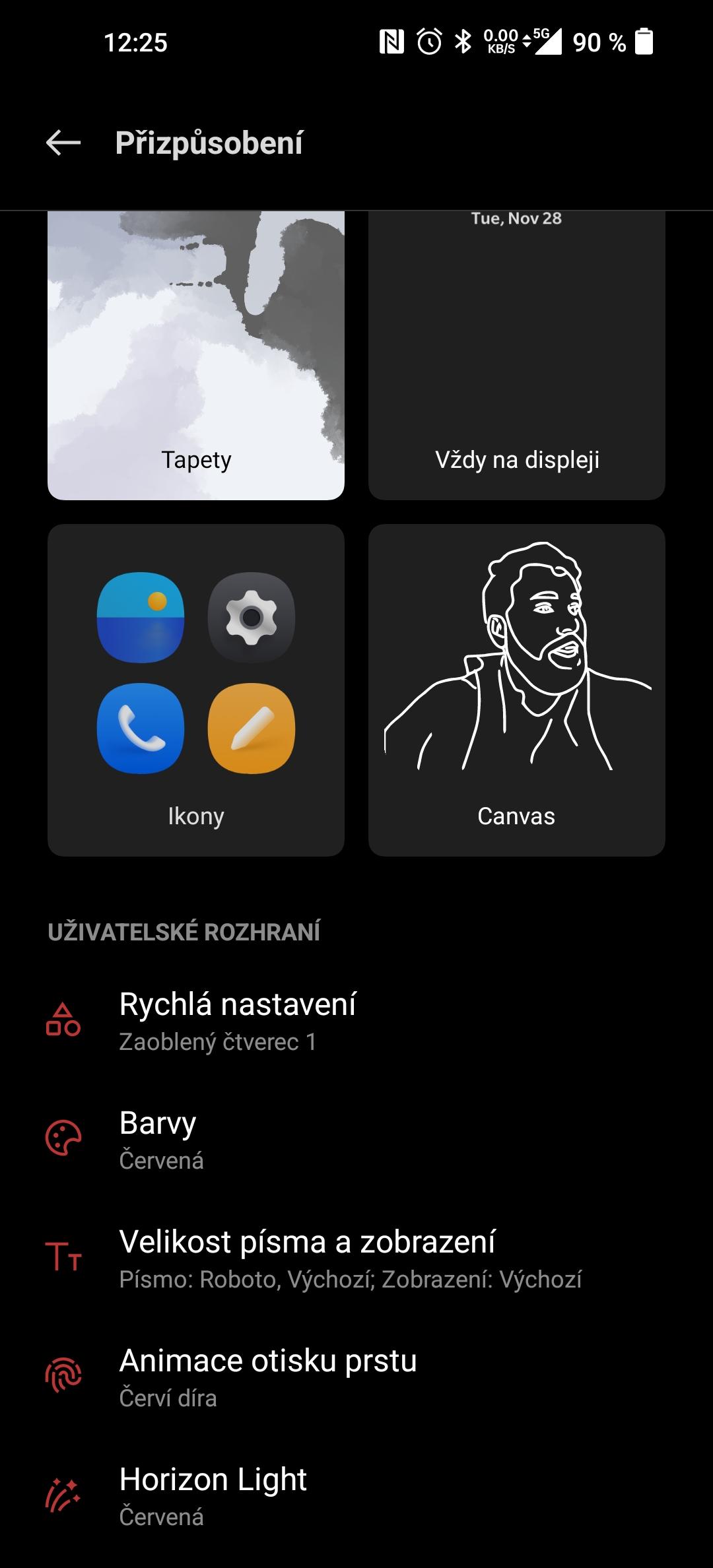This screenshot has width=713, height=1568.
Task: Open Vždy na displeji card
Action: tap(517, 356)
